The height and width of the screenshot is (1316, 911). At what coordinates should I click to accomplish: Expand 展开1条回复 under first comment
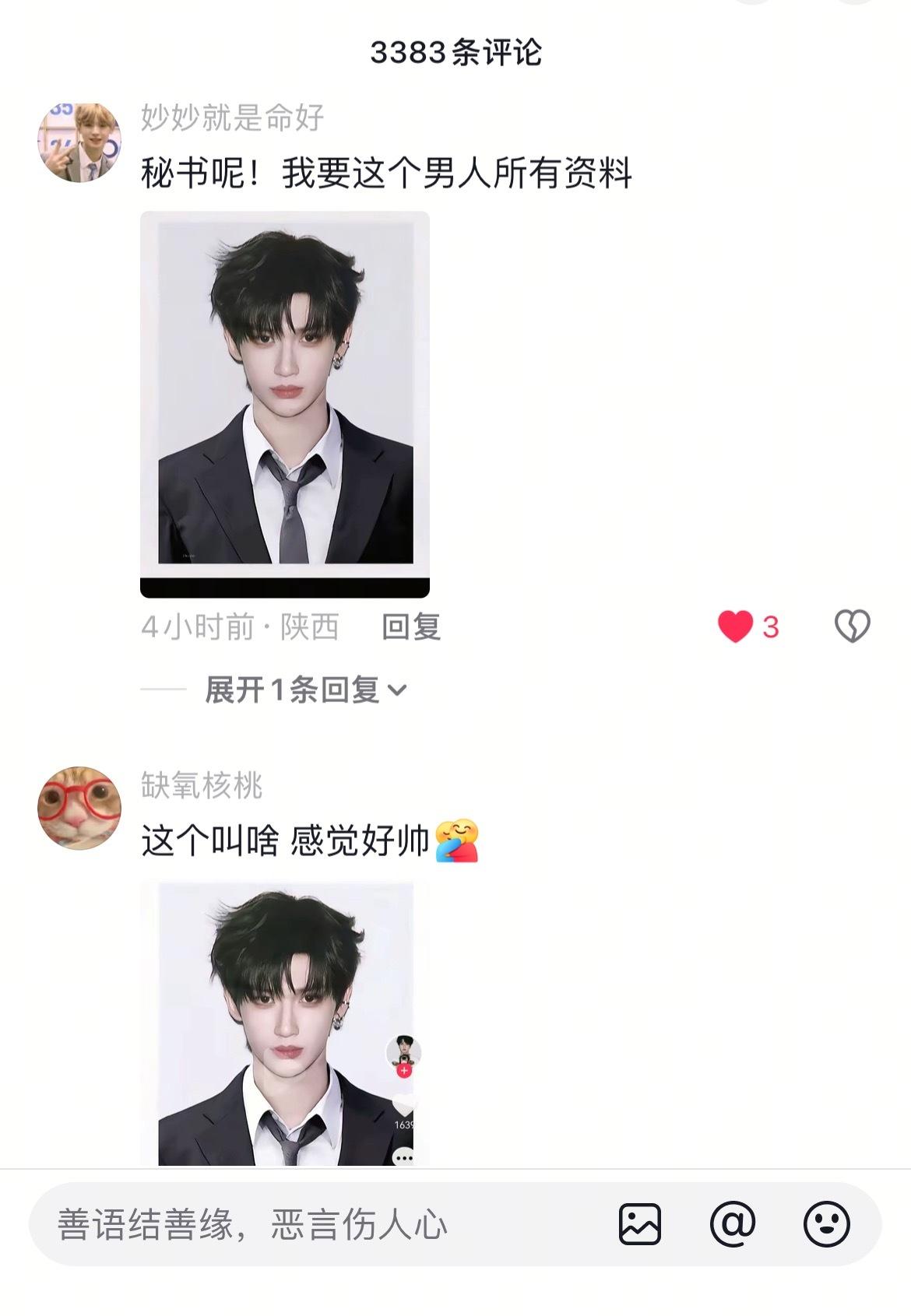coord(305,690)
